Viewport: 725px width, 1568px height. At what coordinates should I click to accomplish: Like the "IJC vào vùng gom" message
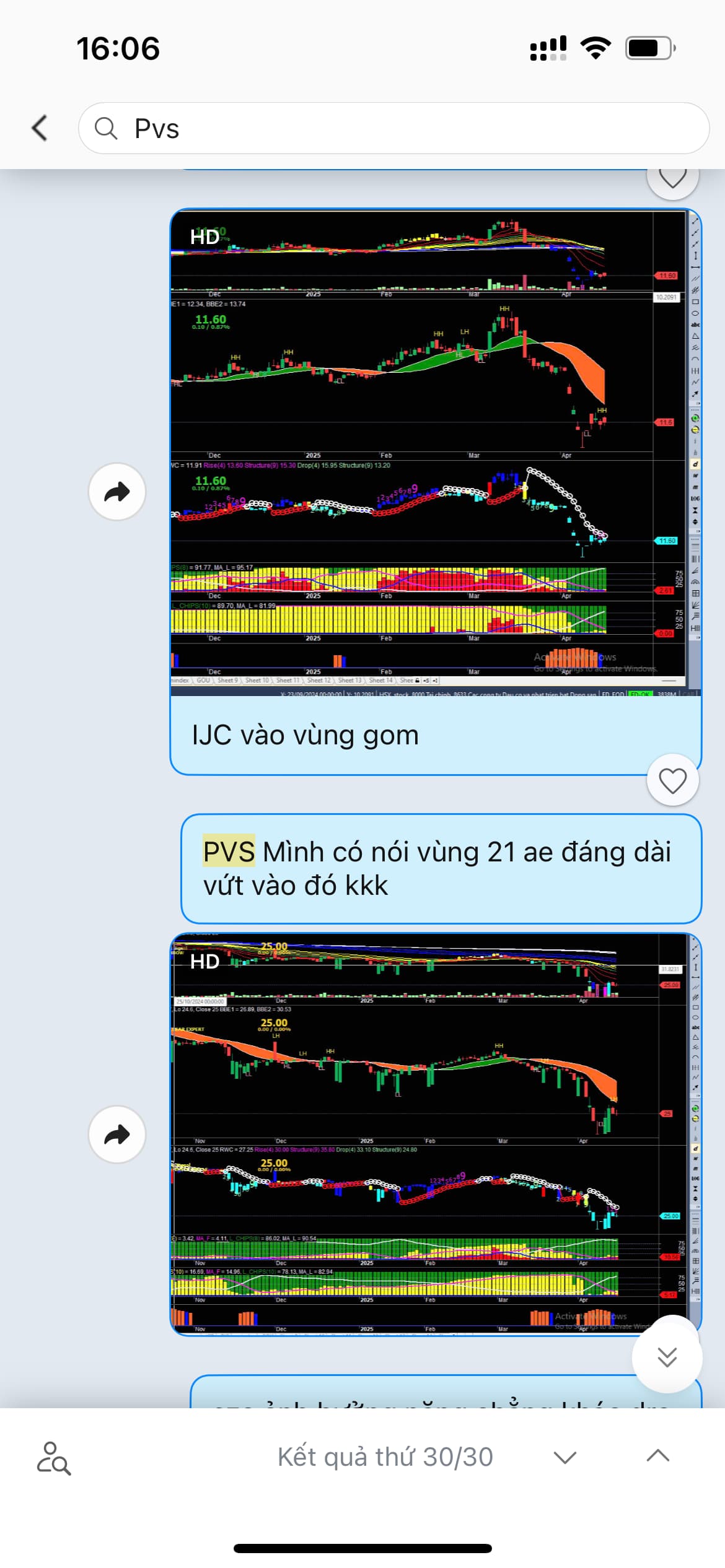[672, 780]
